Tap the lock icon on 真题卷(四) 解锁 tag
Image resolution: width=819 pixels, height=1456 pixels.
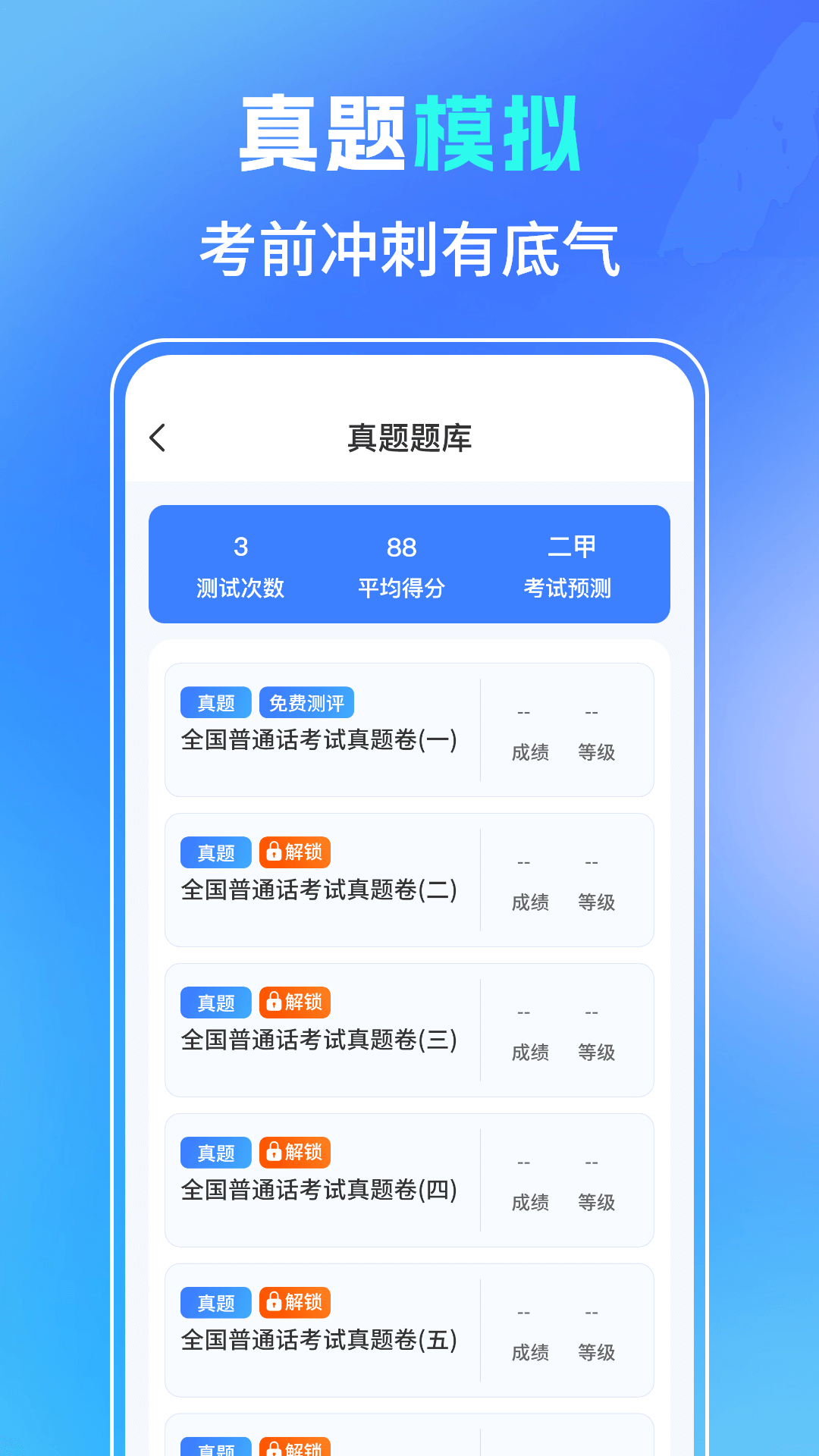point(274,1152)
